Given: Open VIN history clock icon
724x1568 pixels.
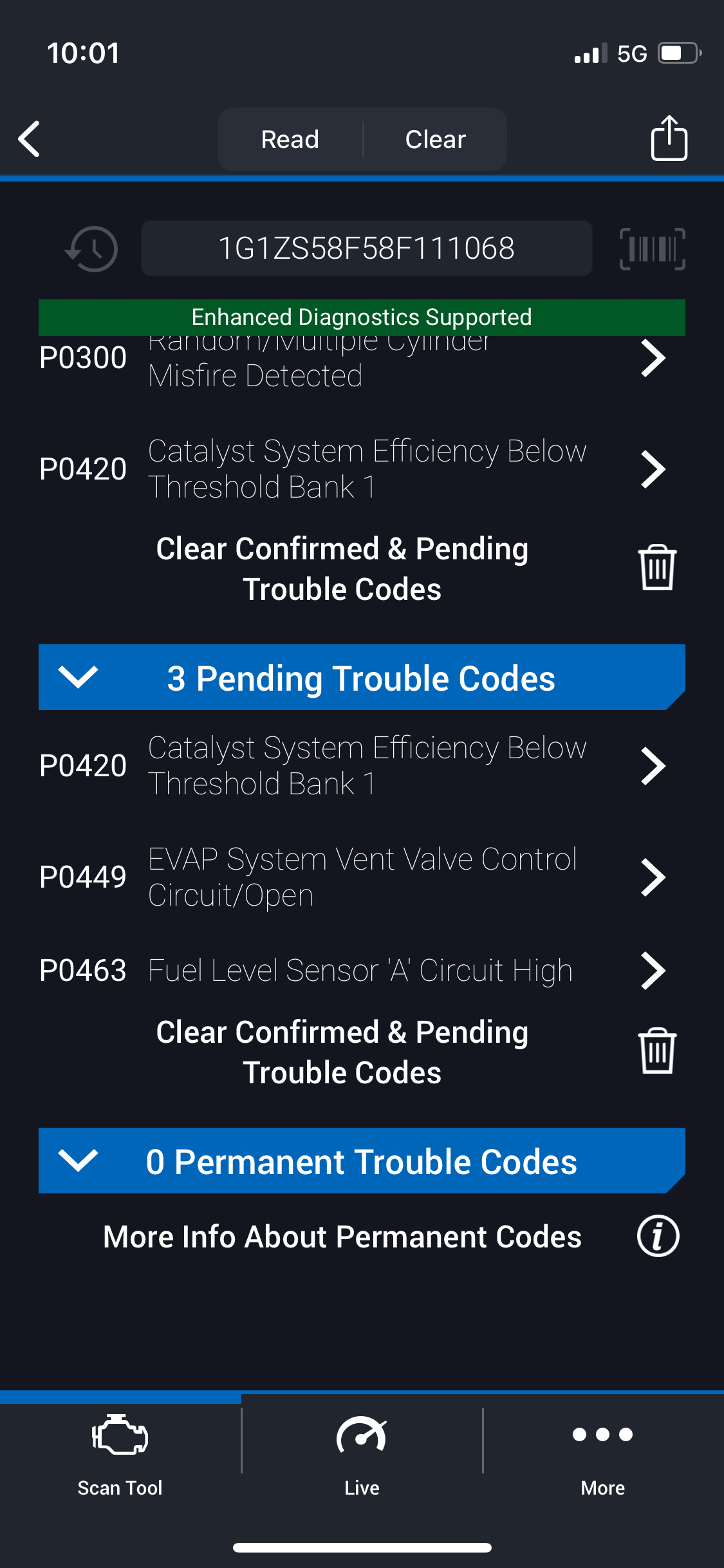Looking at the screenshot, I should click(92, 248).
